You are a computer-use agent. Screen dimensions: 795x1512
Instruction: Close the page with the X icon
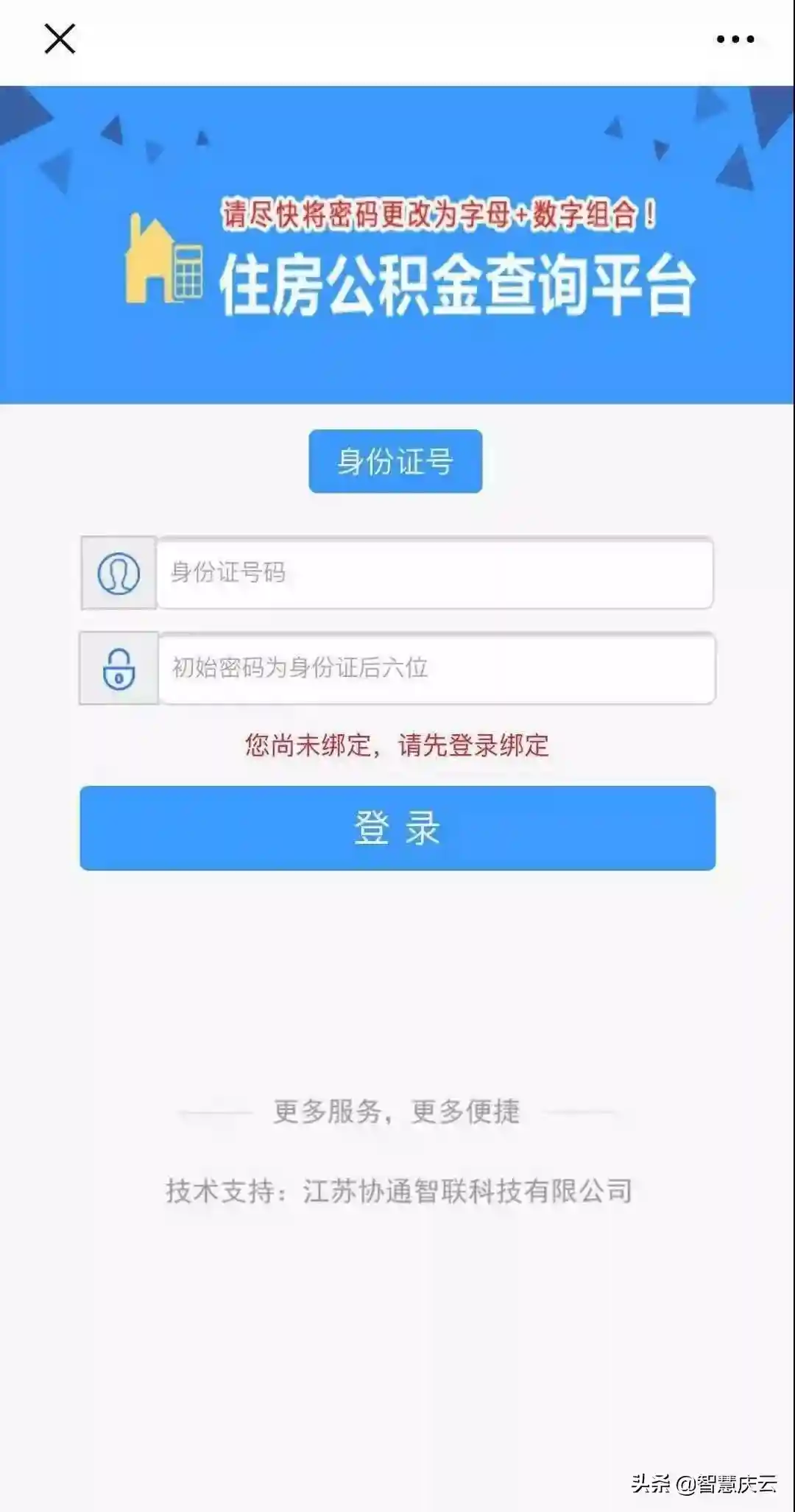click(60, 39)
